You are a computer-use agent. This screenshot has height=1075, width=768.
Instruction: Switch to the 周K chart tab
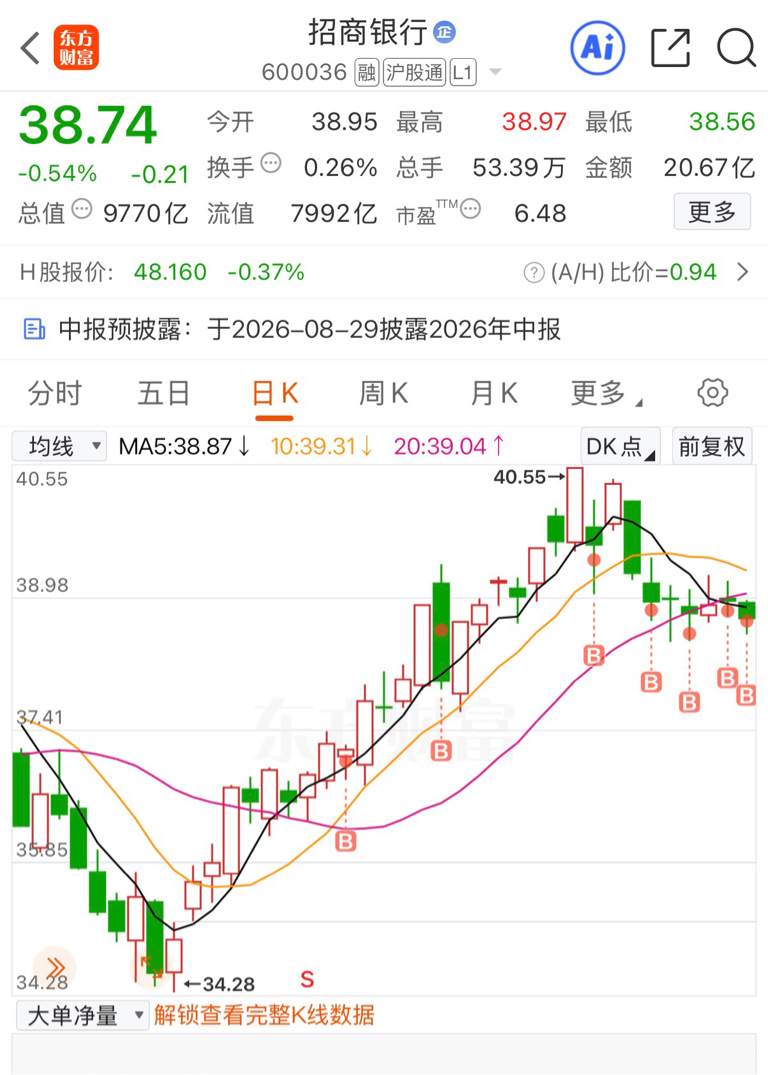[x=383, y=394]
